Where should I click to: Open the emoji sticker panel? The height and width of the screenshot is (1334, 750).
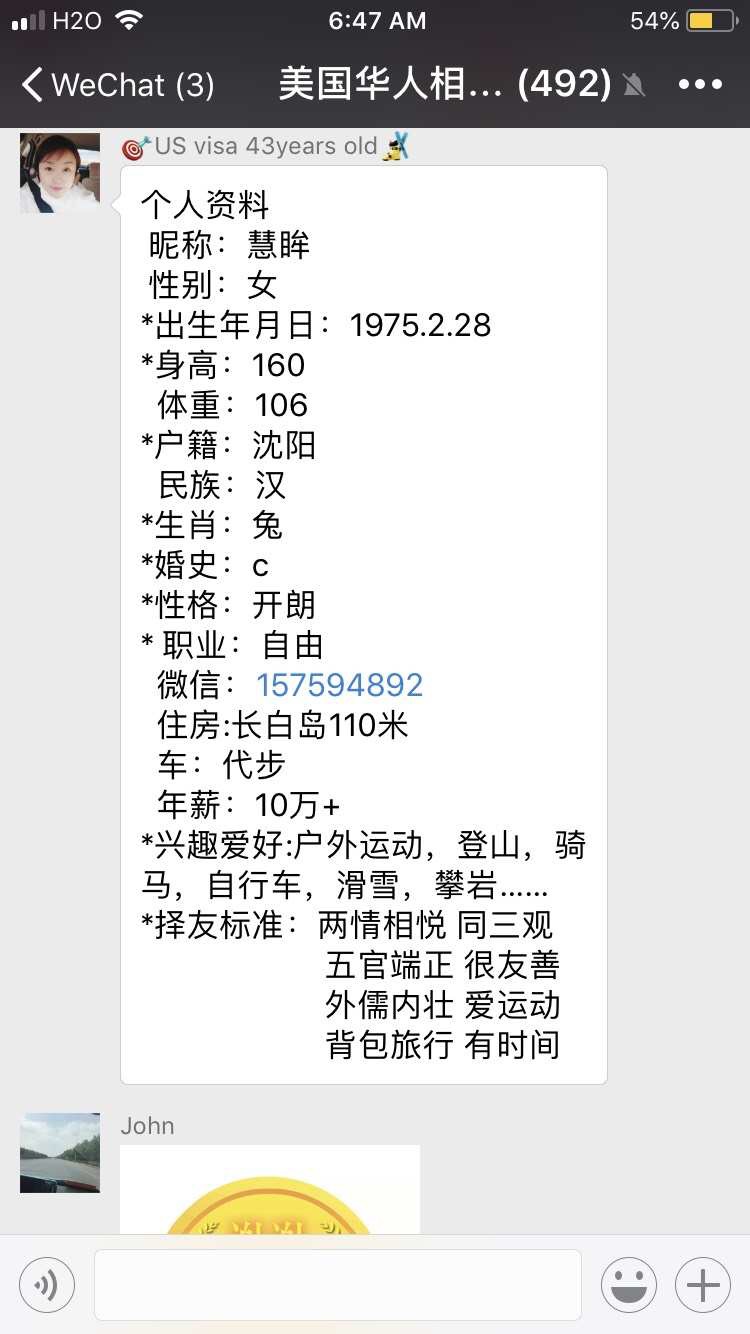[629, 1285]
